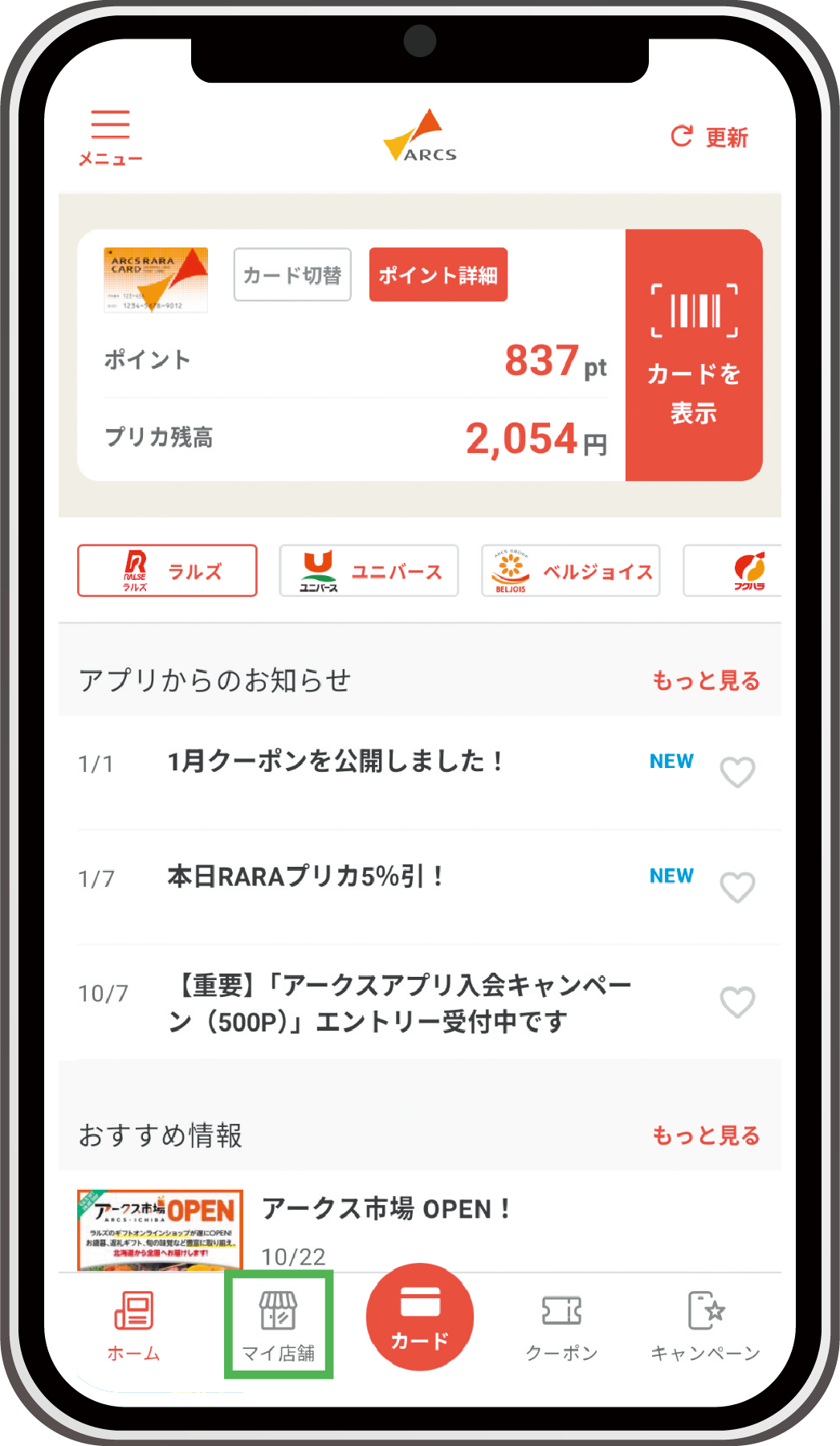Image resolution: width=840 pixels, height=1446 pixels.
Task: Open the 本日RARAプリカ5%引 notice
Action: 305,876
